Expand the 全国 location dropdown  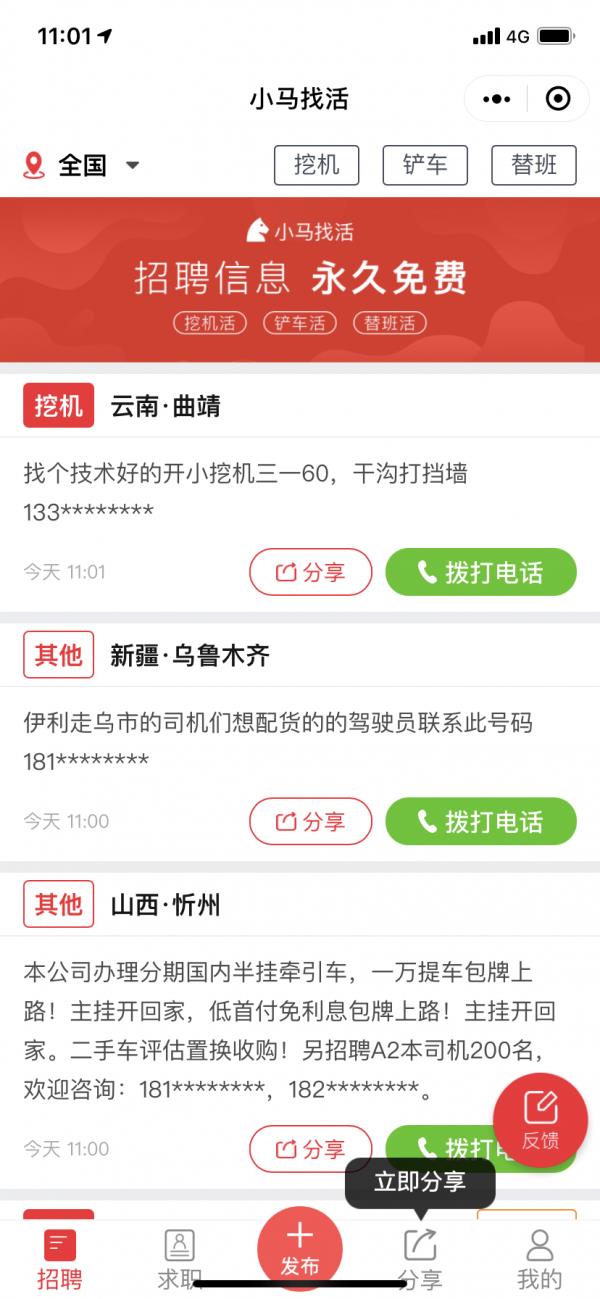pos(82,165)
